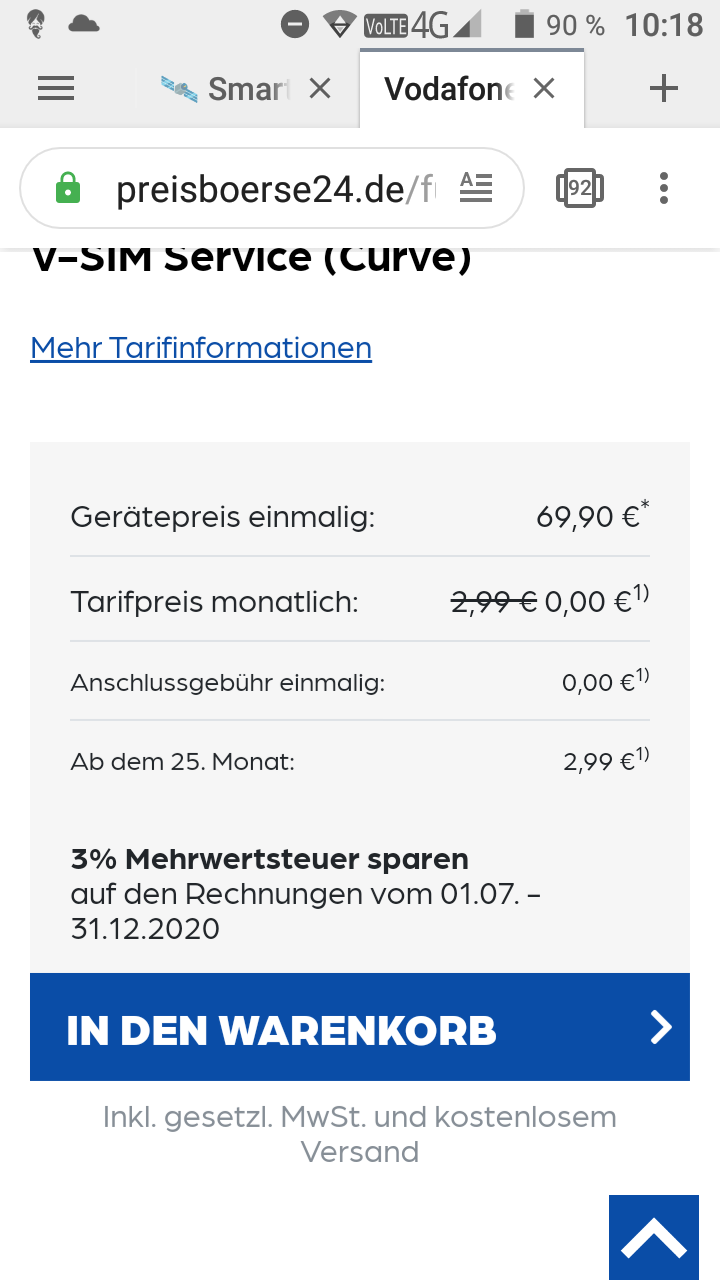Open Mehr Tarifinformationen link

point(201,348)
